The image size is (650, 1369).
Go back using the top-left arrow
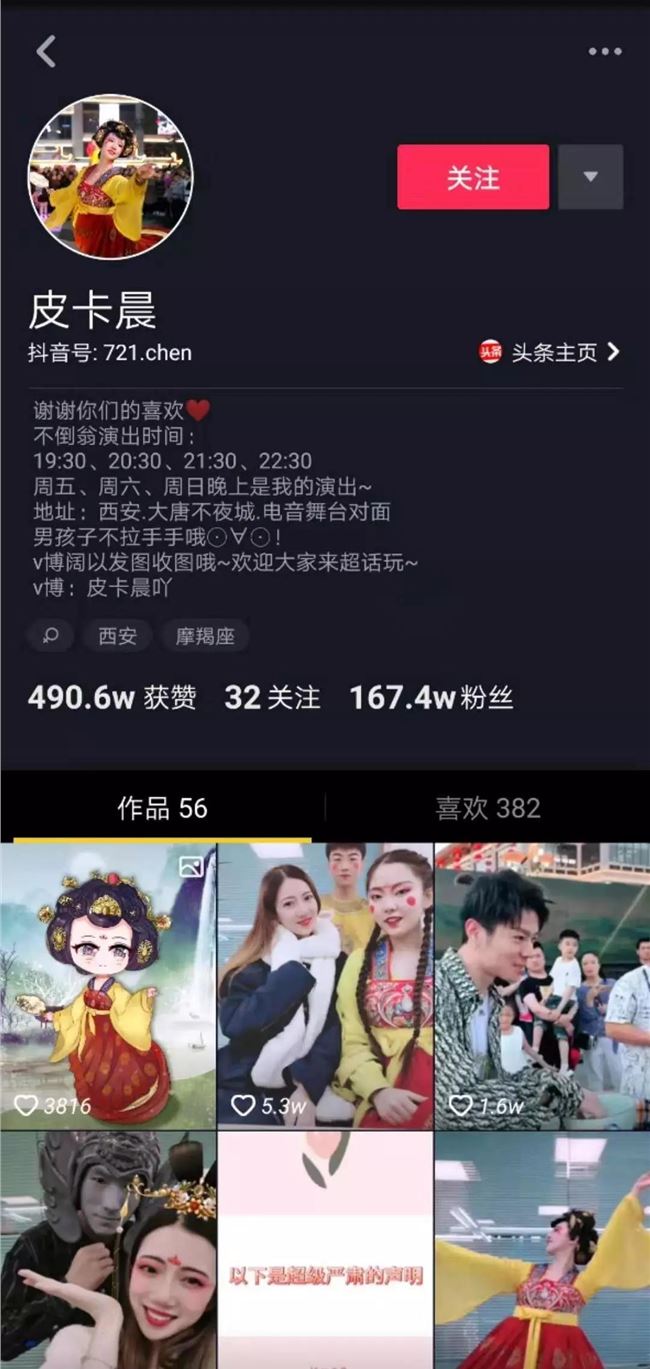(x=46, y=51)
